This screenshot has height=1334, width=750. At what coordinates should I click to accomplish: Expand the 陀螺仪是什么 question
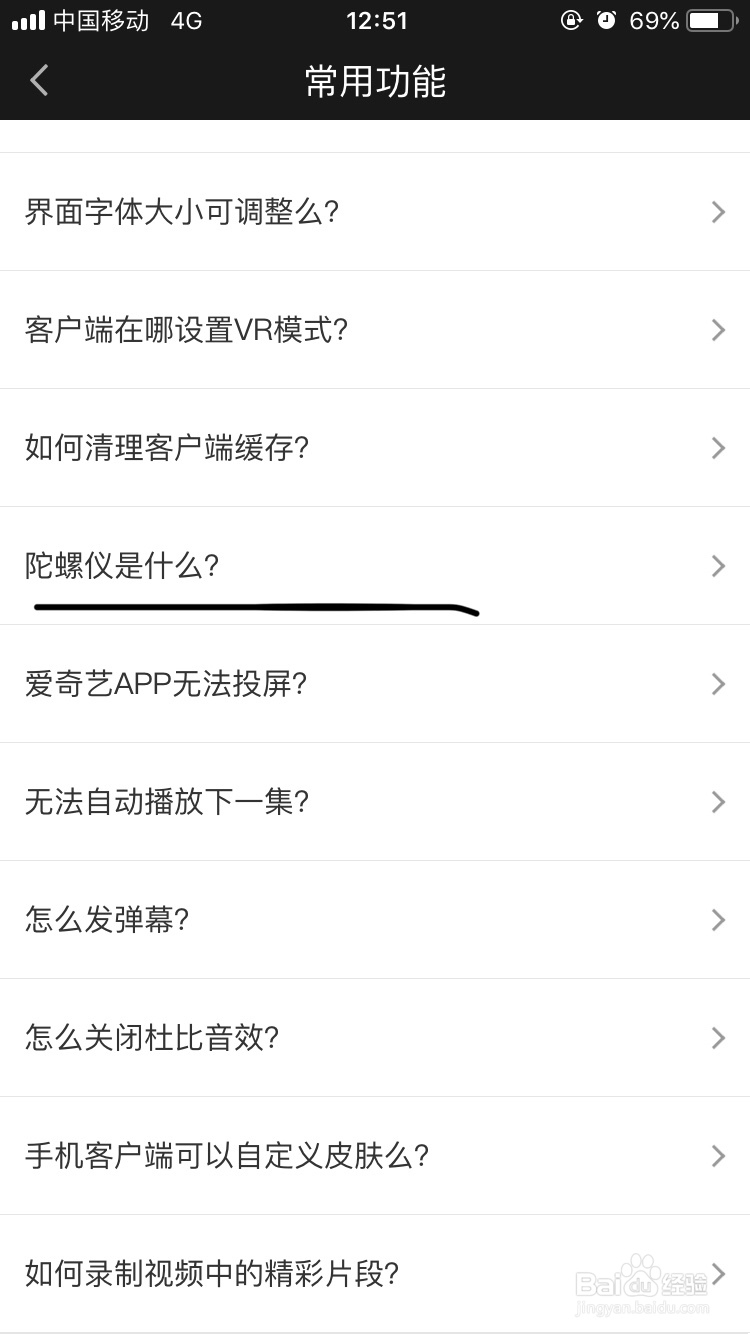tap(375, 566)
